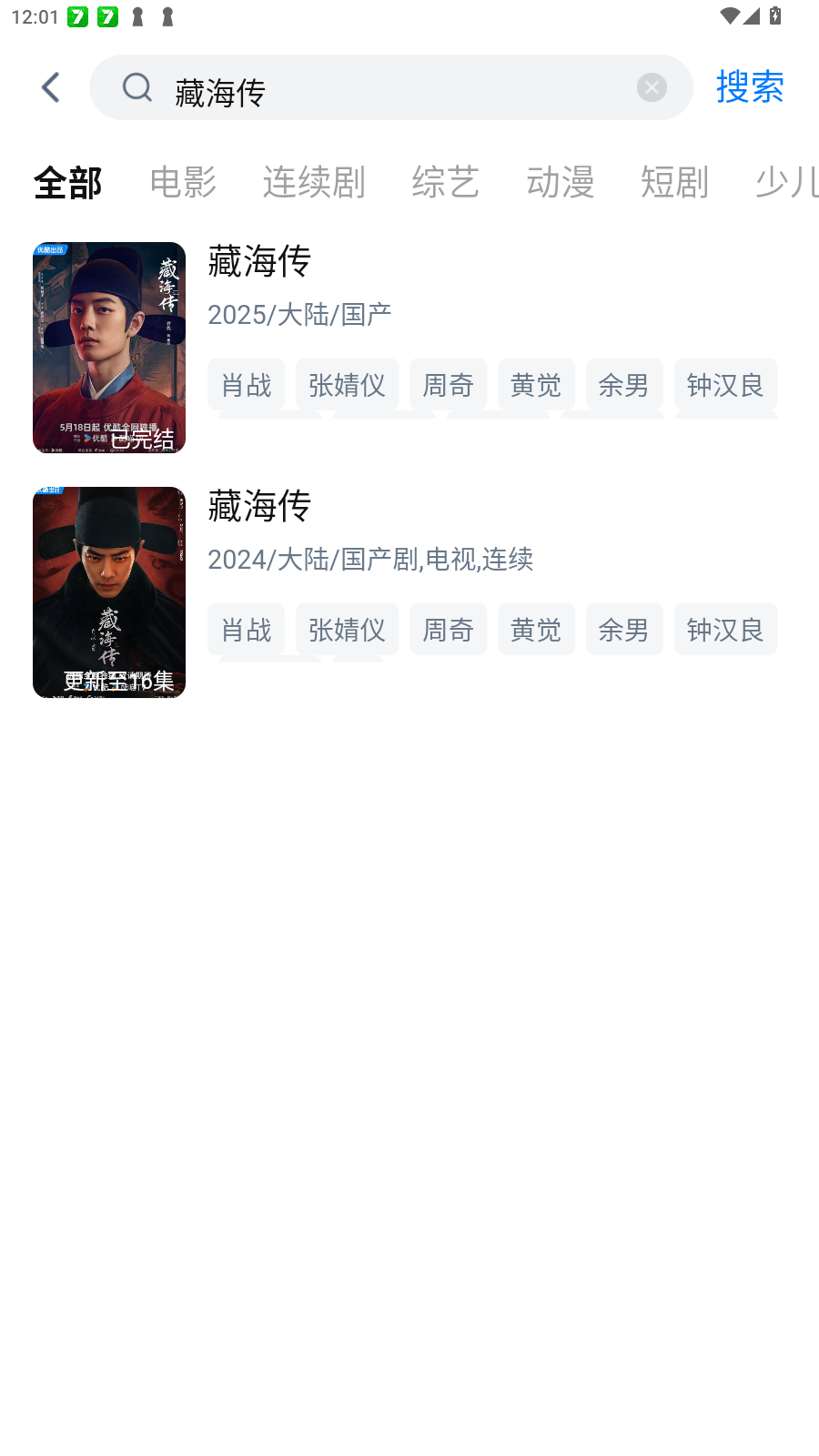This screenshot has height=1456, width=819.
Task: Open the second 藏海传 poster thumbnail
Action: [108, 591]
